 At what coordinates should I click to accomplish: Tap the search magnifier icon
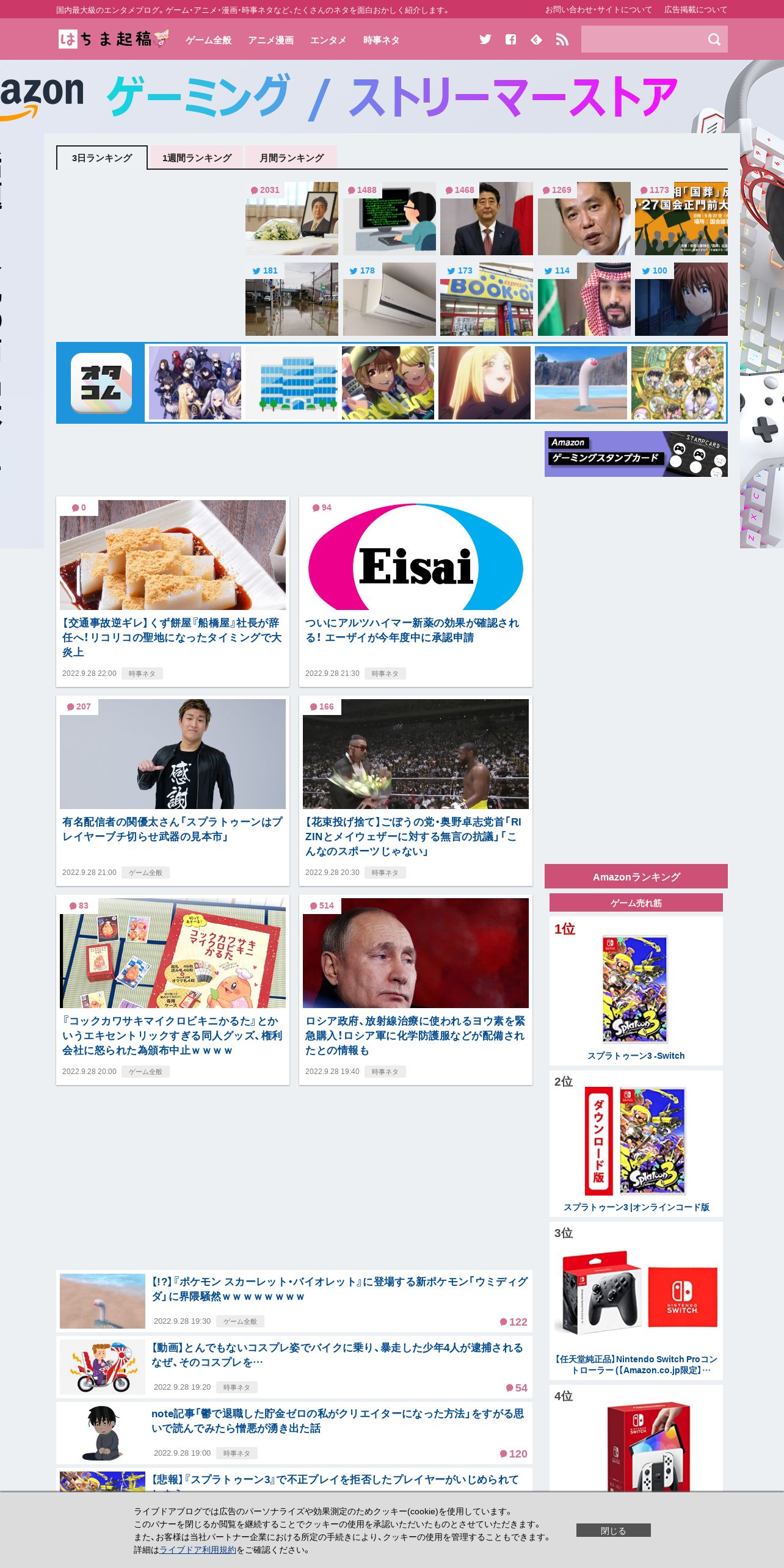click(x=714, y=40)
